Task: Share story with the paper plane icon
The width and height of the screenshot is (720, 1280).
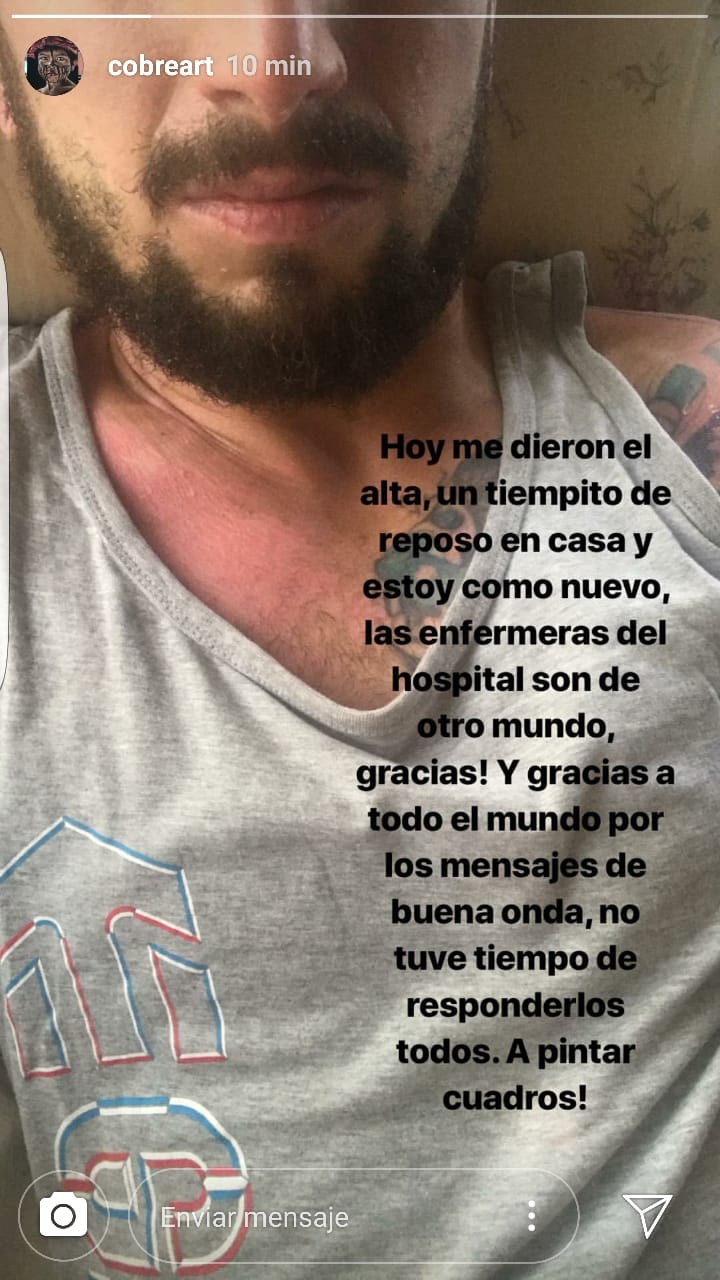Action: [x=647, y=1215]
